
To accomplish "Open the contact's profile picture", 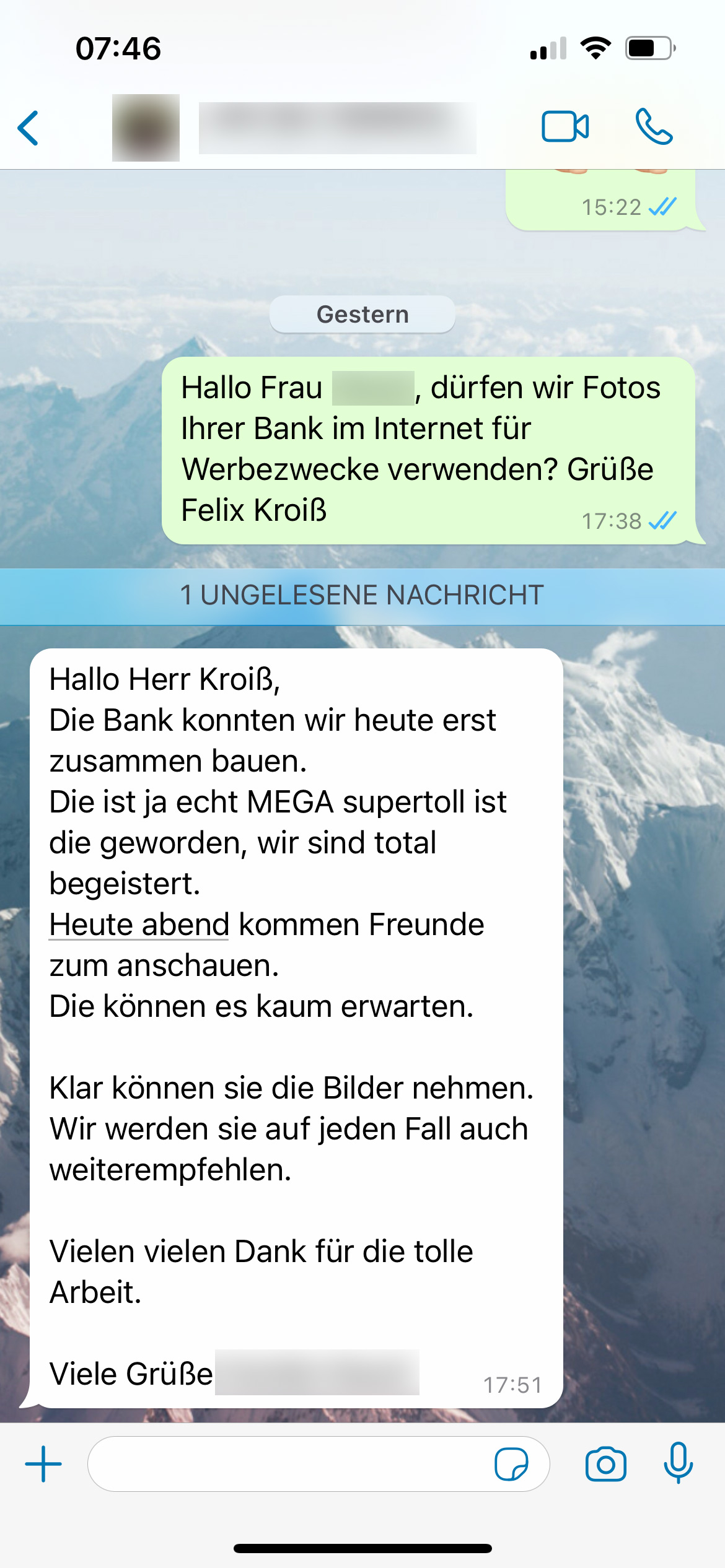I will (146, 128).
